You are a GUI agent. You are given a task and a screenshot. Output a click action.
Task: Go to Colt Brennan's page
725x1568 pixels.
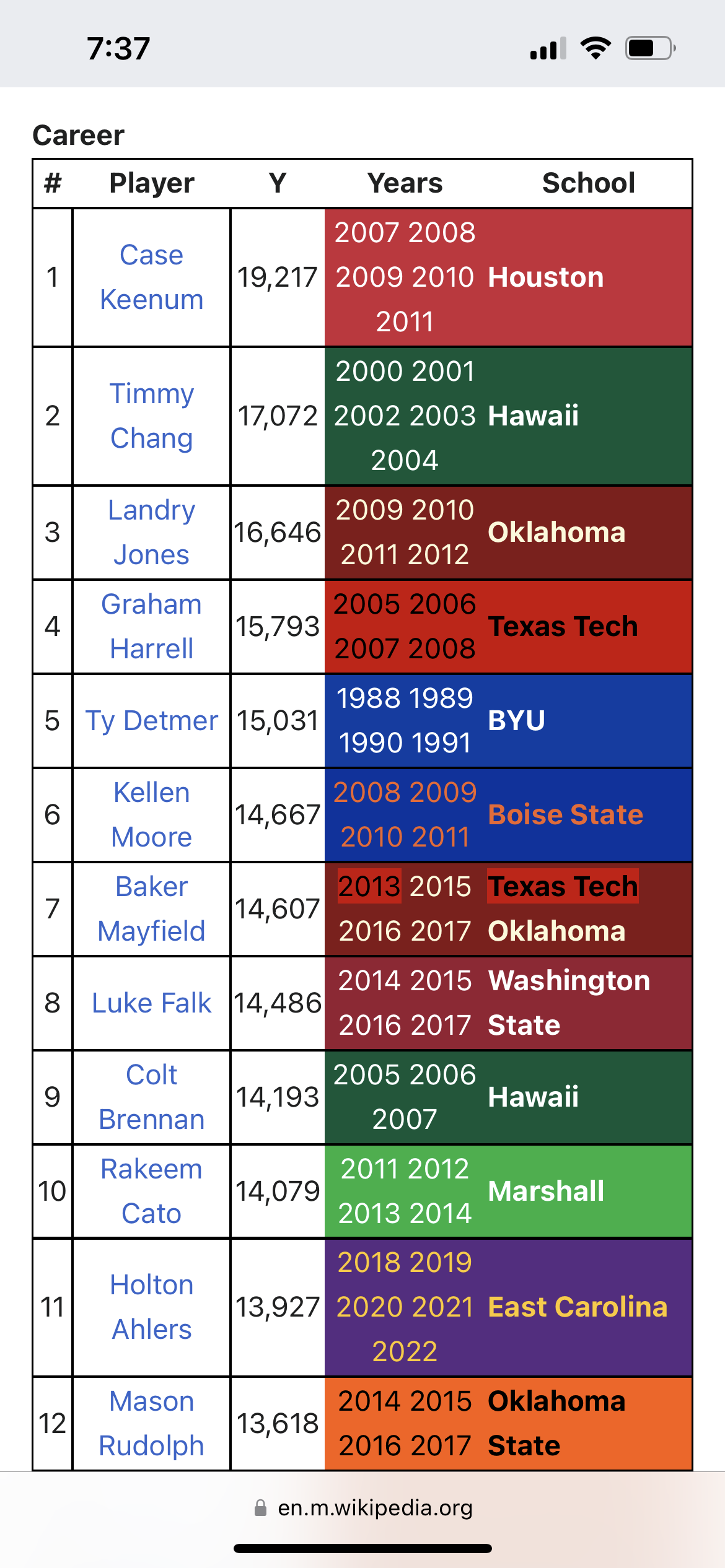[152, 1097]
